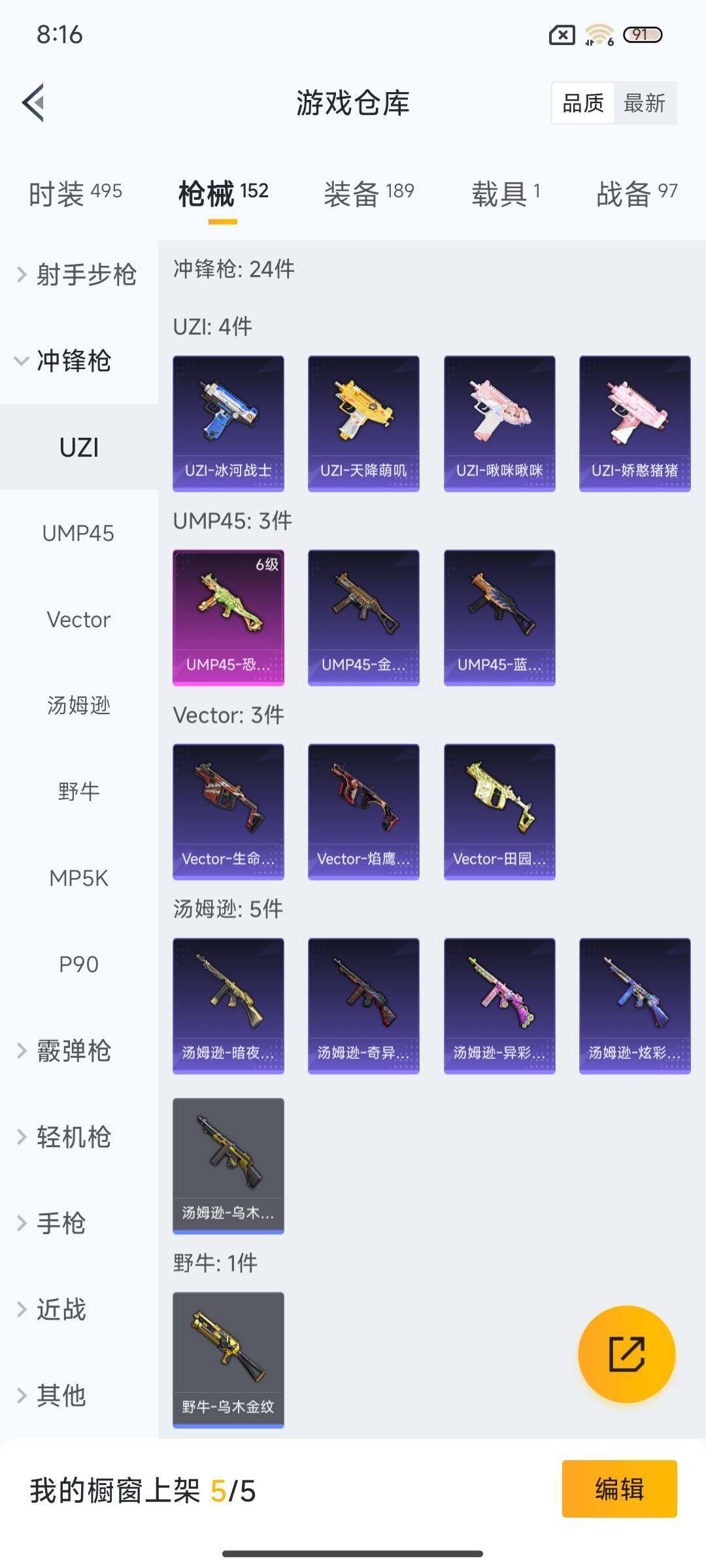Expand the 霰弹枪 category
This screenshot has height=1568, width=706.
[65, 1051]
